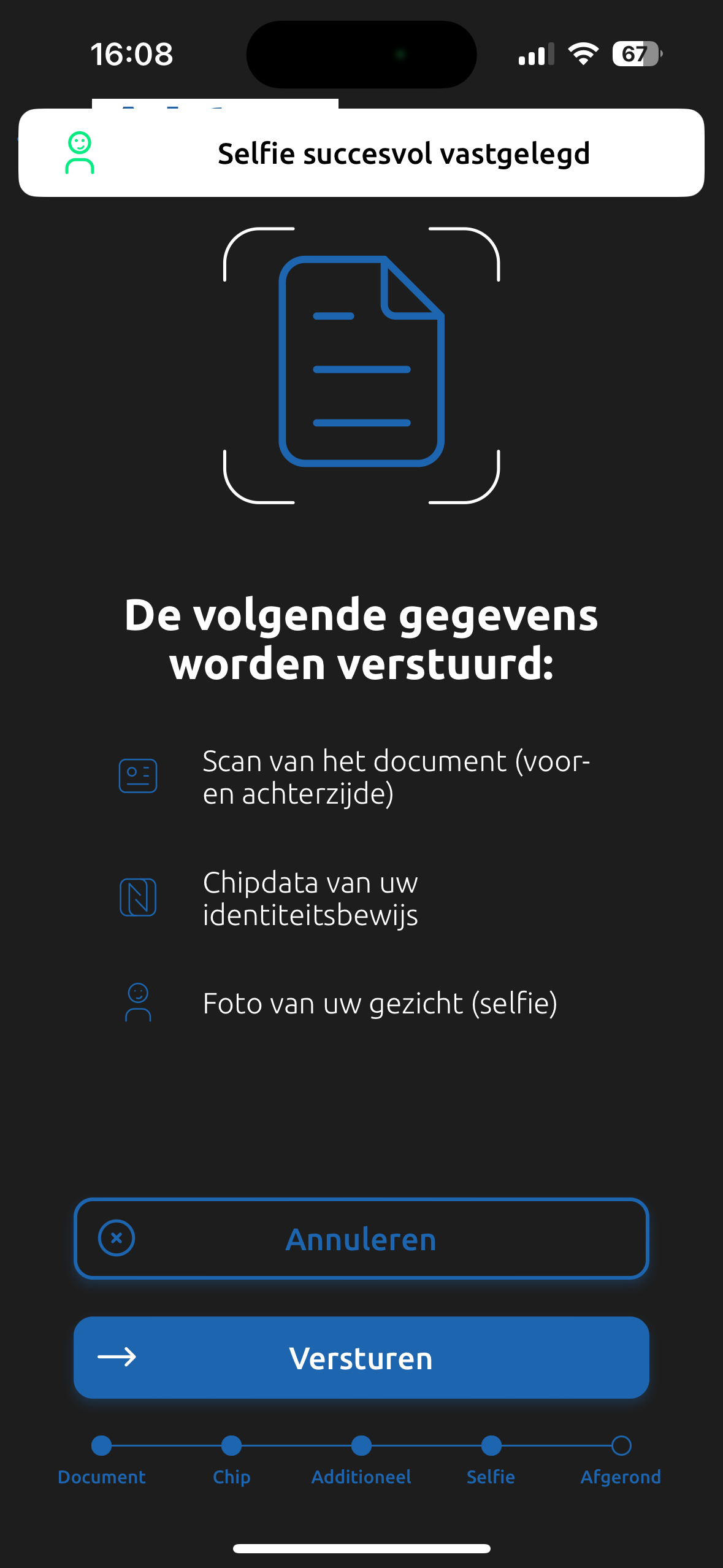Dismiss the Selfie succesvol vastgelegd banner

pos(361,153)
